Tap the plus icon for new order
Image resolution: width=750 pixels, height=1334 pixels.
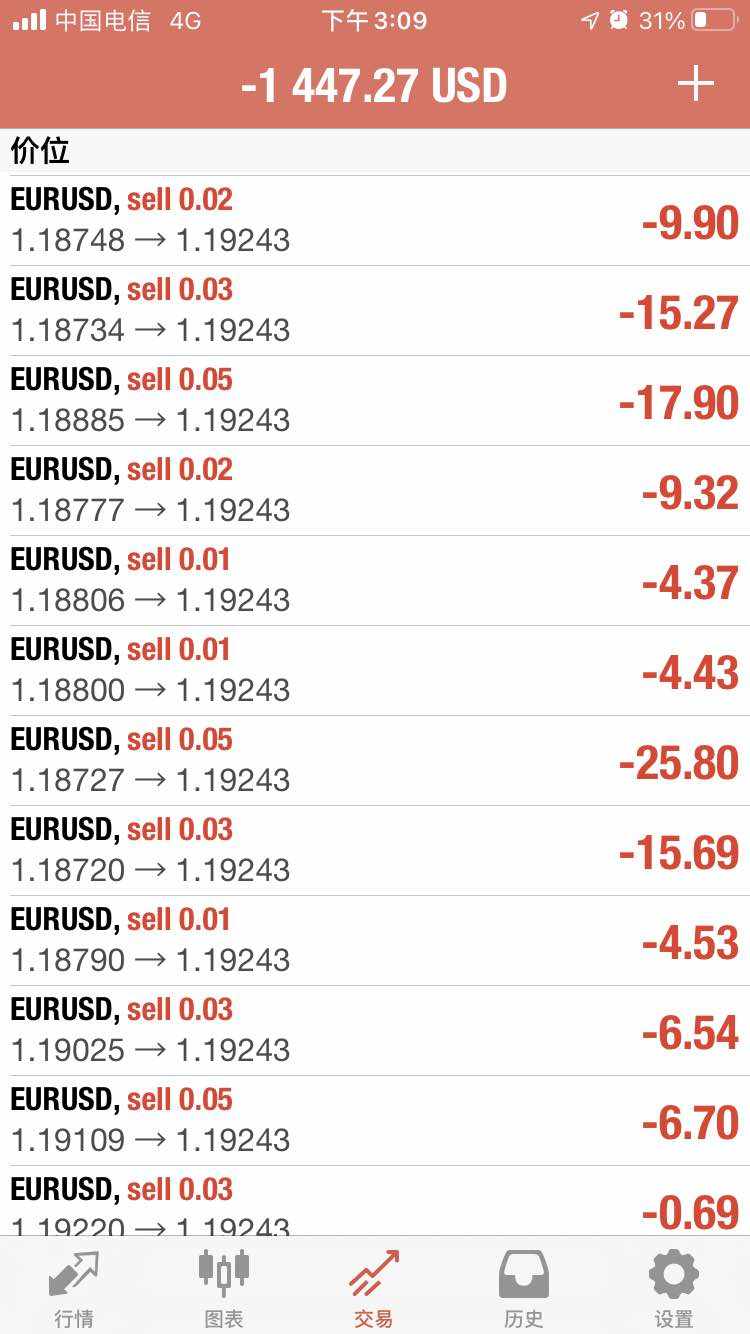695,84
